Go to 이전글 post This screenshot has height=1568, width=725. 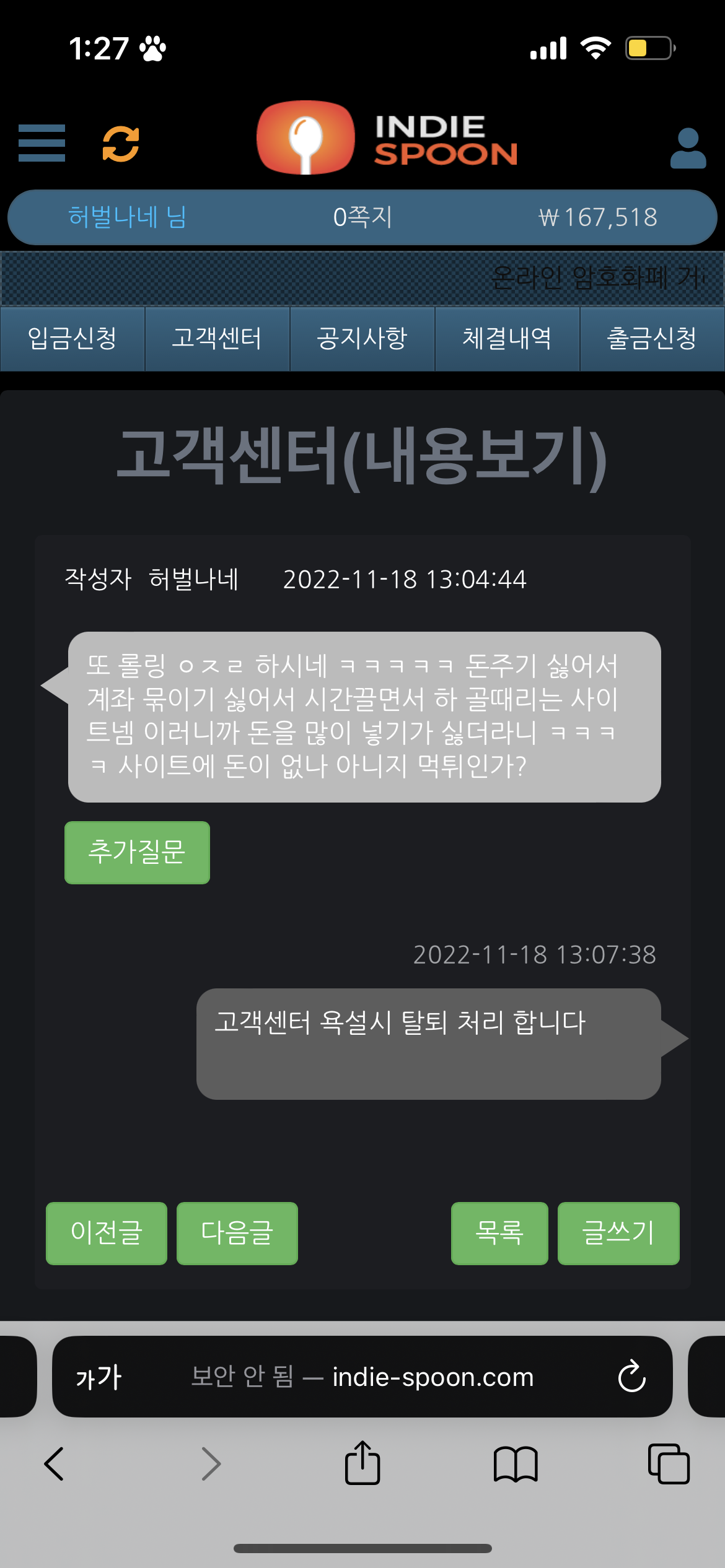pos(107,1233)
